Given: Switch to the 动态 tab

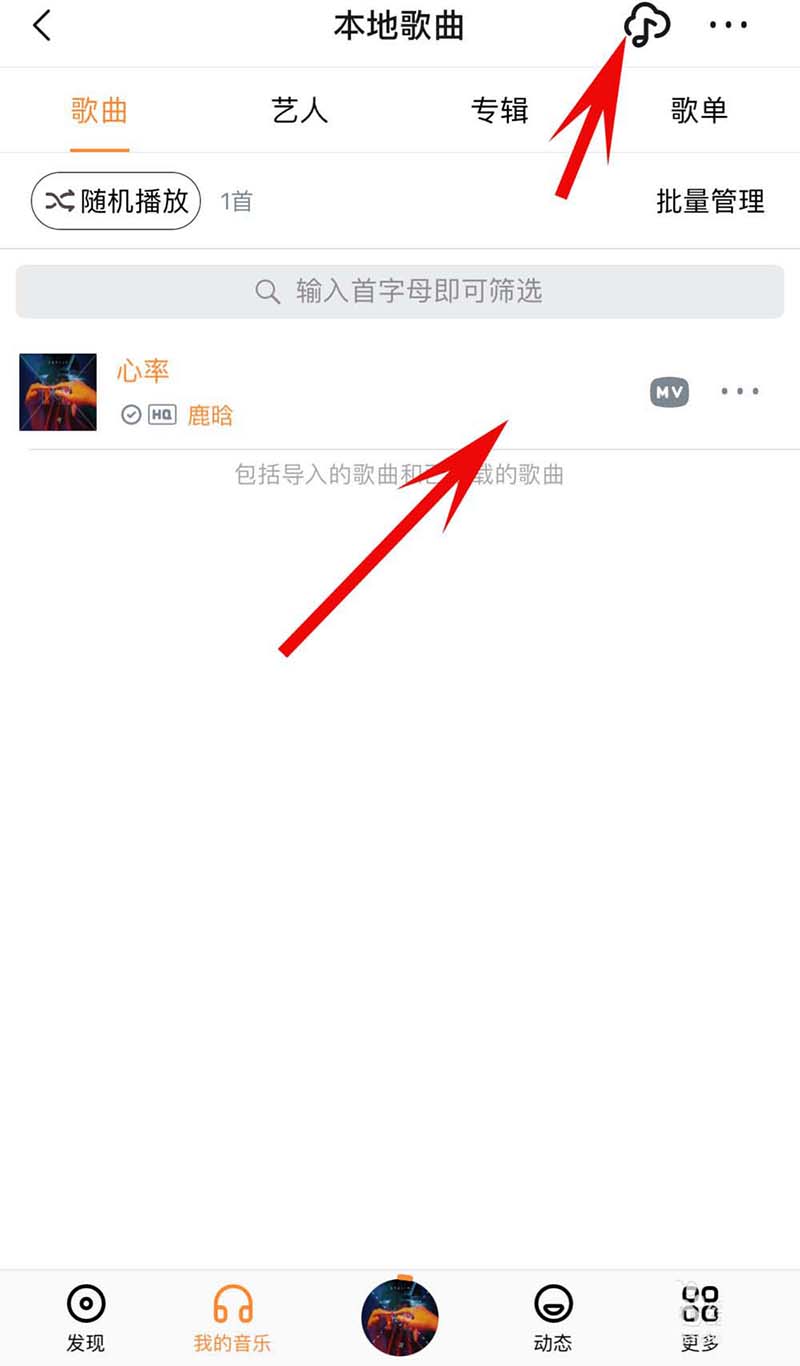Looking at the screenshot, I should [552, 1317].
